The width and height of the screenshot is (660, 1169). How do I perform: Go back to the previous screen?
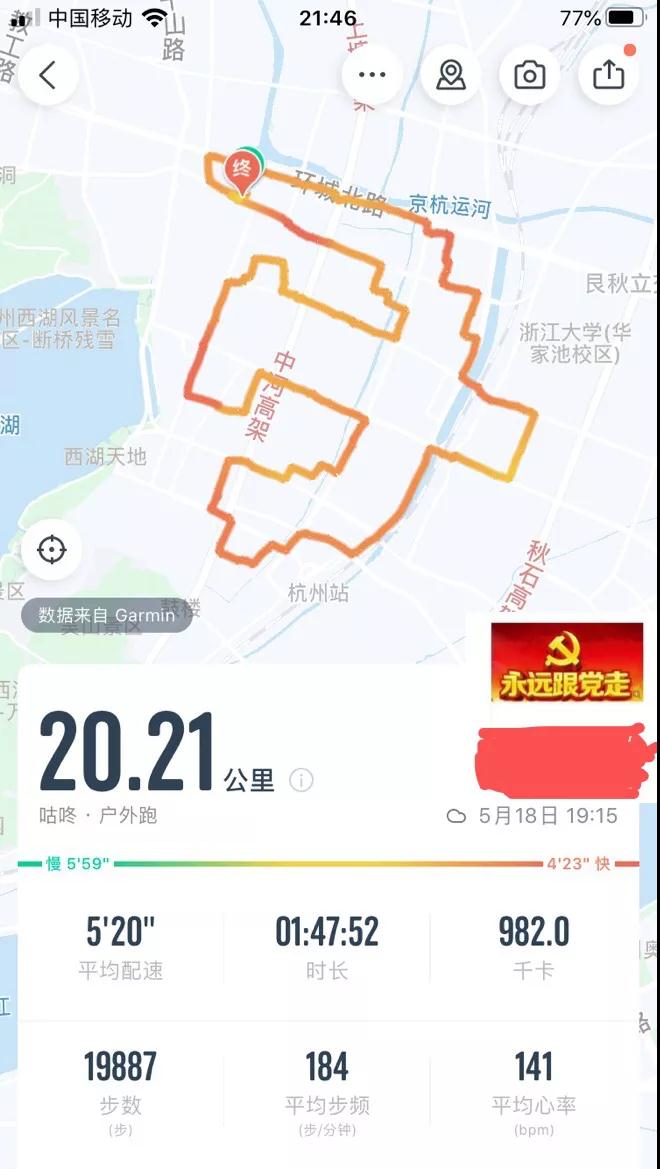pyautogui.click(x=47, y=75)
